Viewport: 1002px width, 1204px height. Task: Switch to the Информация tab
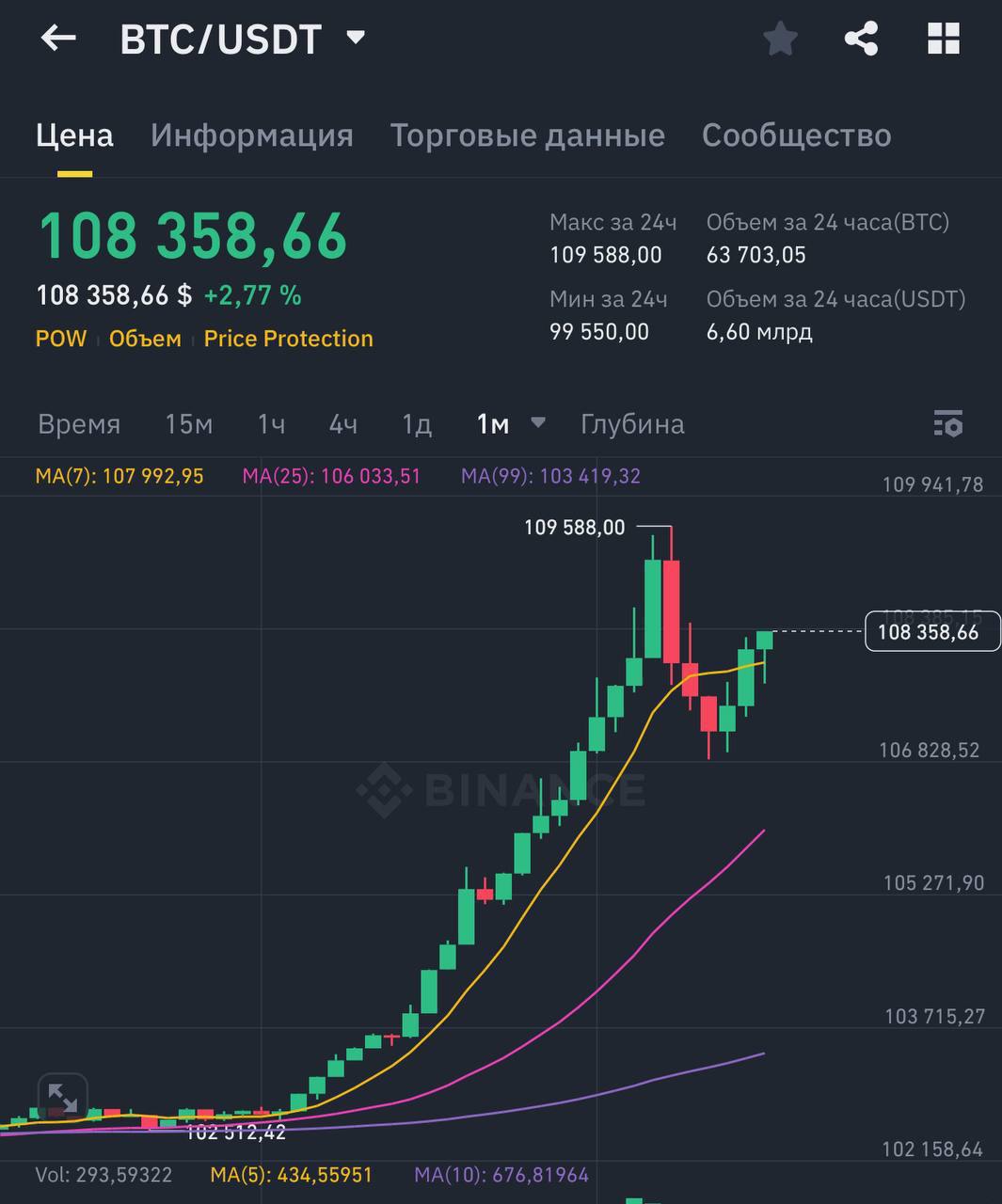coord(252,135)
